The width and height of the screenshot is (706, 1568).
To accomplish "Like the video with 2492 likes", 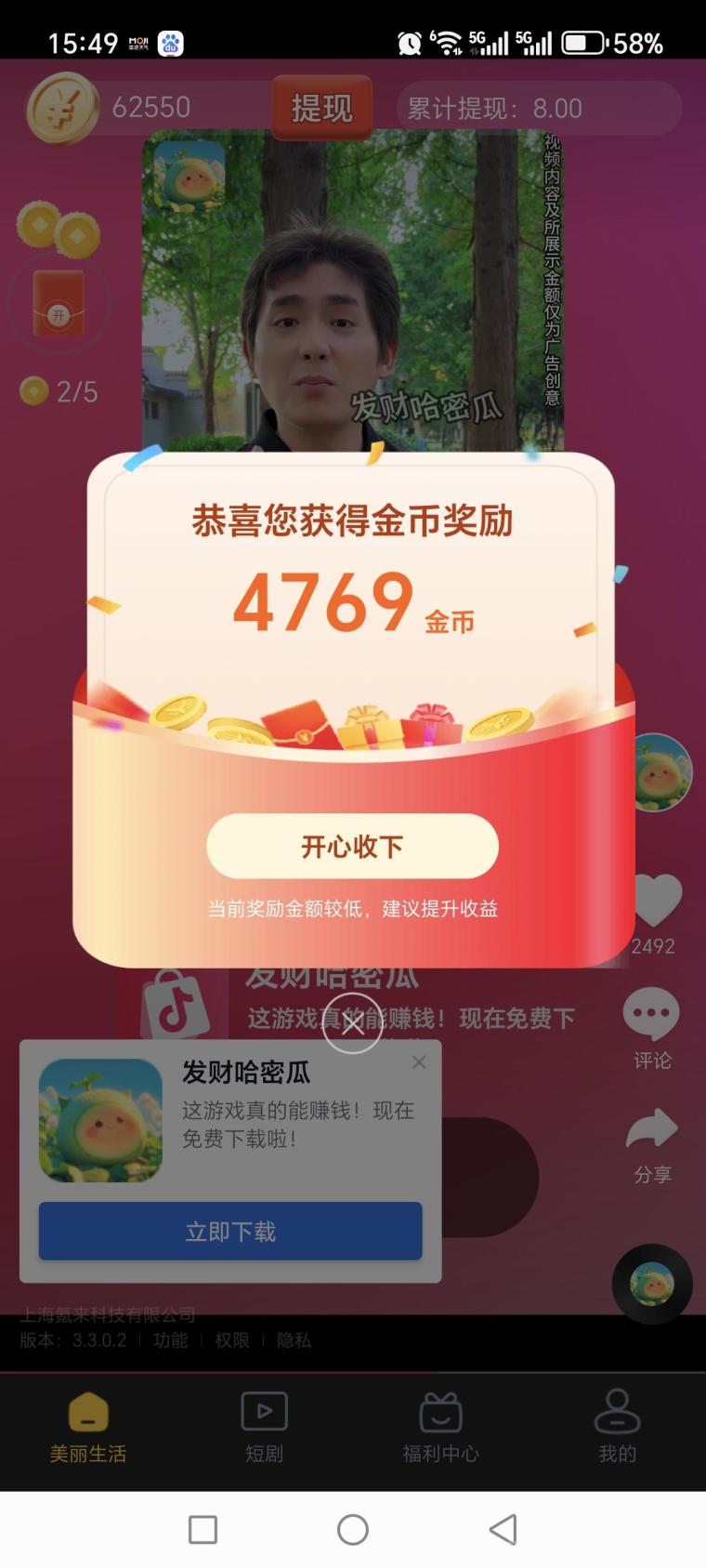I will pyautogui.click(x=652, y=902).
